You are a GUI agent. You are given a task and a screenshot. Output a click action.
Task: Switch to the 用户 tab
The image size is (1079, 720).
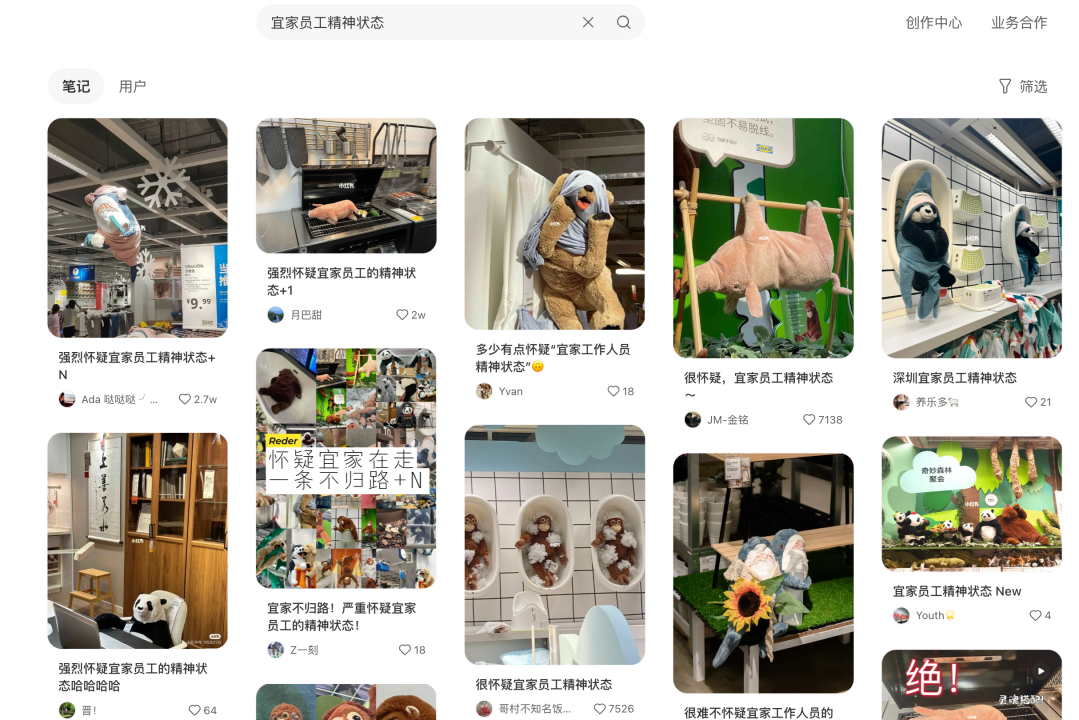coord(132,86)
